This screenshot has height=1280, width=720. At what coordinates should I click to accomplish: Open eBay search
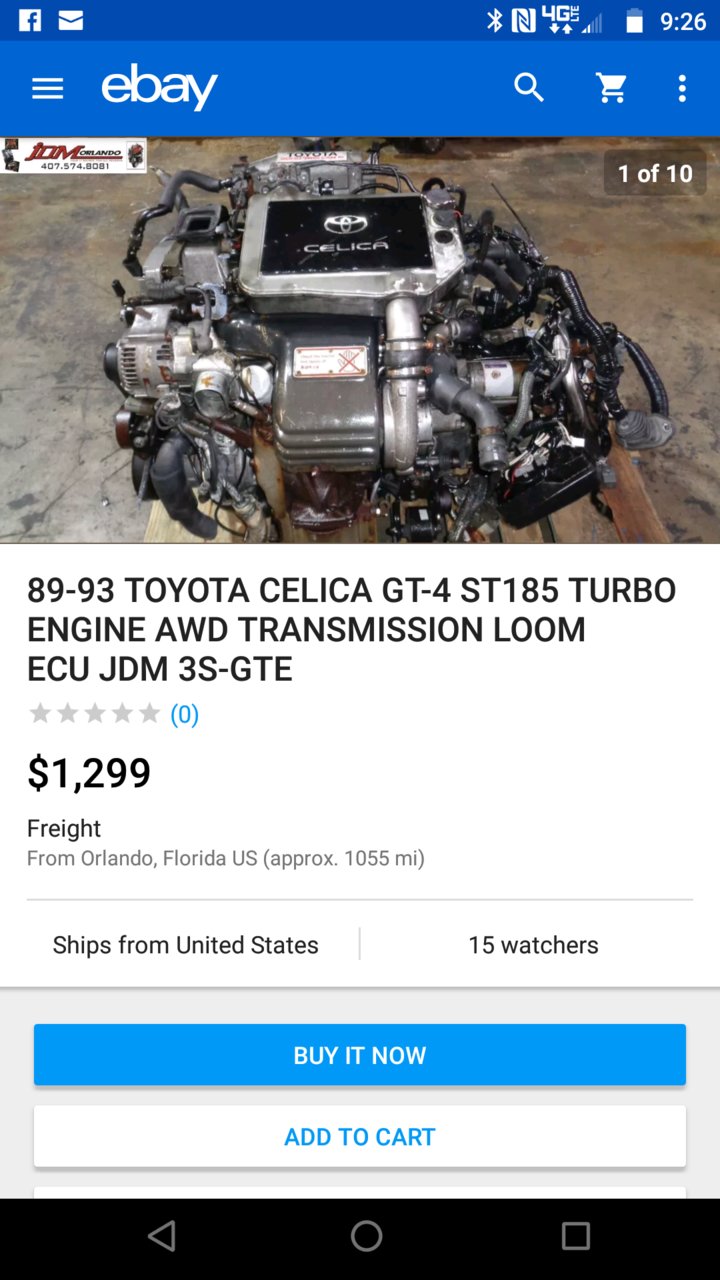click(529, 88)
